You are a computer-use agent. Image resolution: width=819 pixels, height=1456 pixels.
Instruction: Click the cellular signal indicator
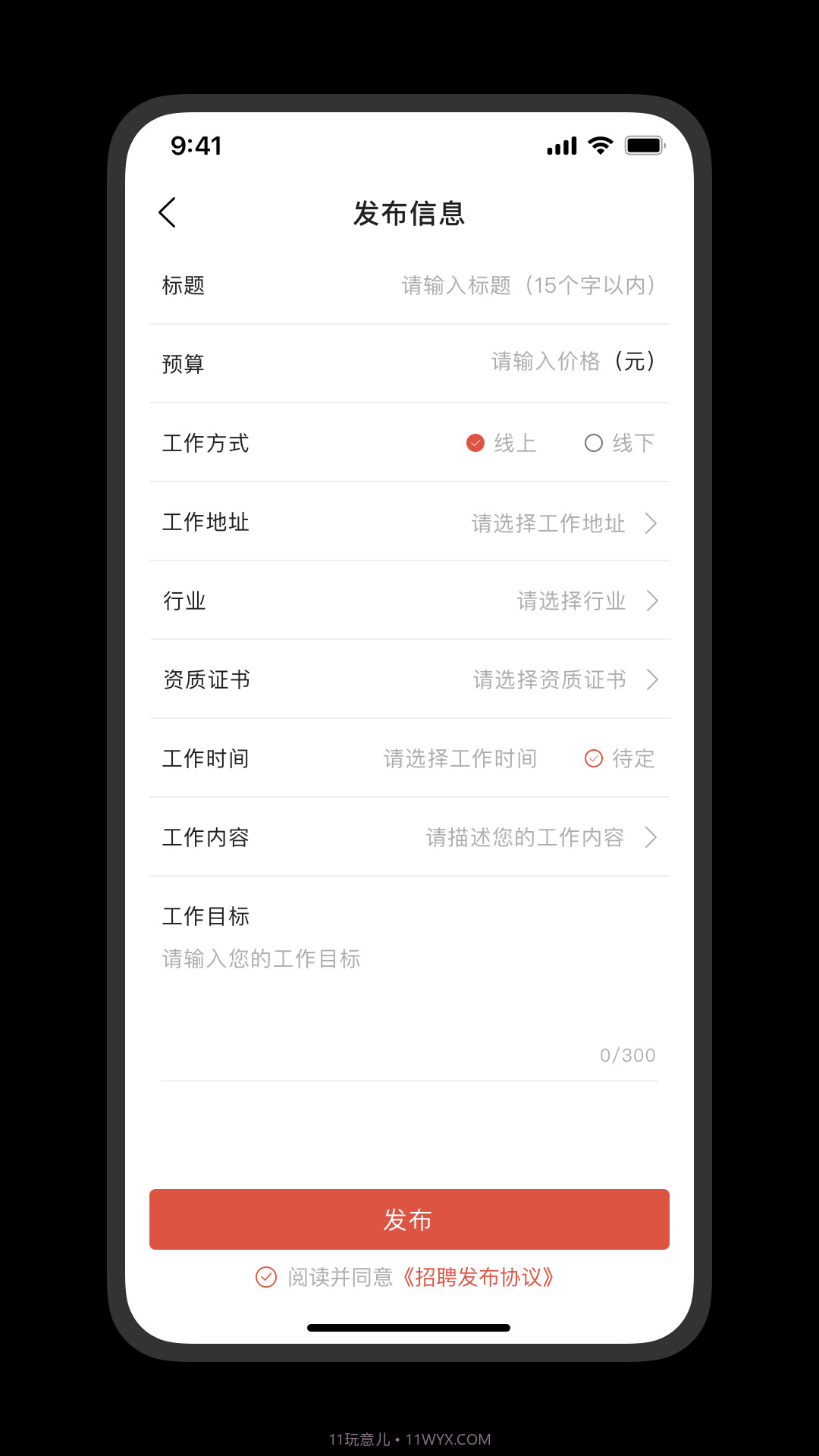coord(560,145)
